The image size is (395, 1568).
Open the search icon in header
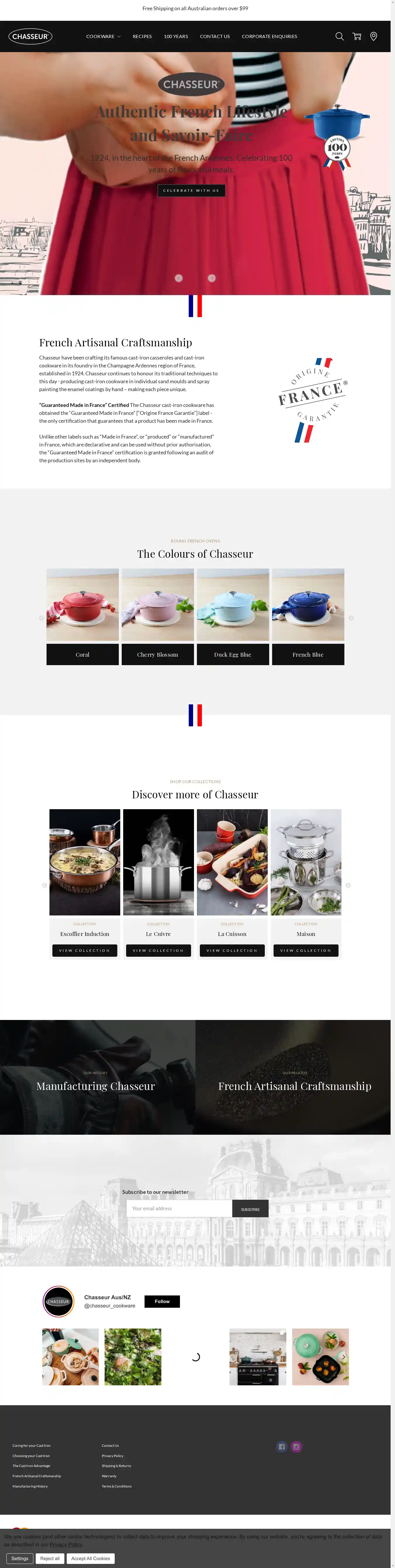pyautogui.click(x=339, y=37)
